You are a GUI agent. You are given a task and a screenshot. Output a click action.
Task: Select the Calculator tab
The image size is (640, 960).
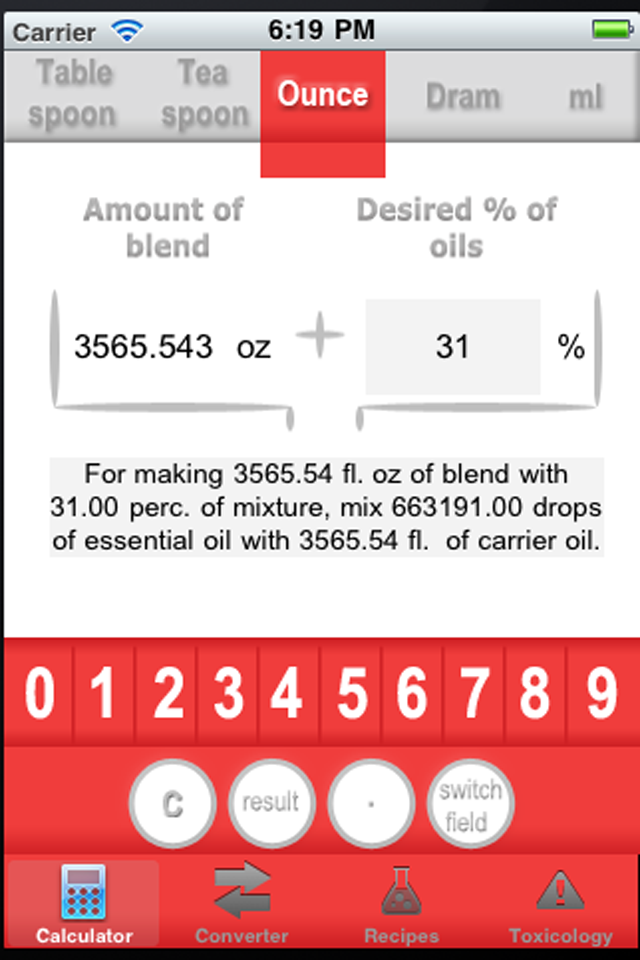coord(83,905)
